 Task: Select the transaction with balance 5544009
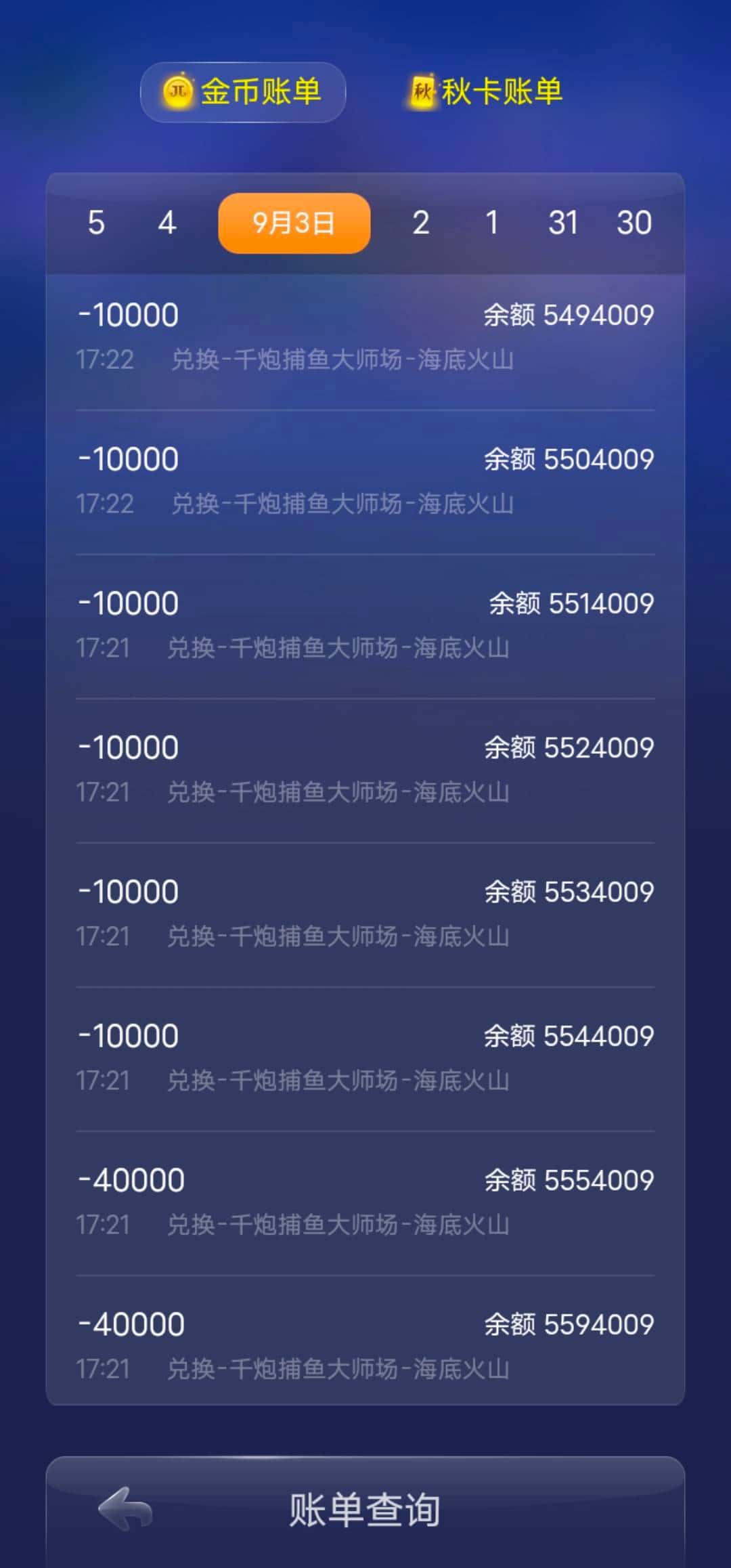(365, 1055)
